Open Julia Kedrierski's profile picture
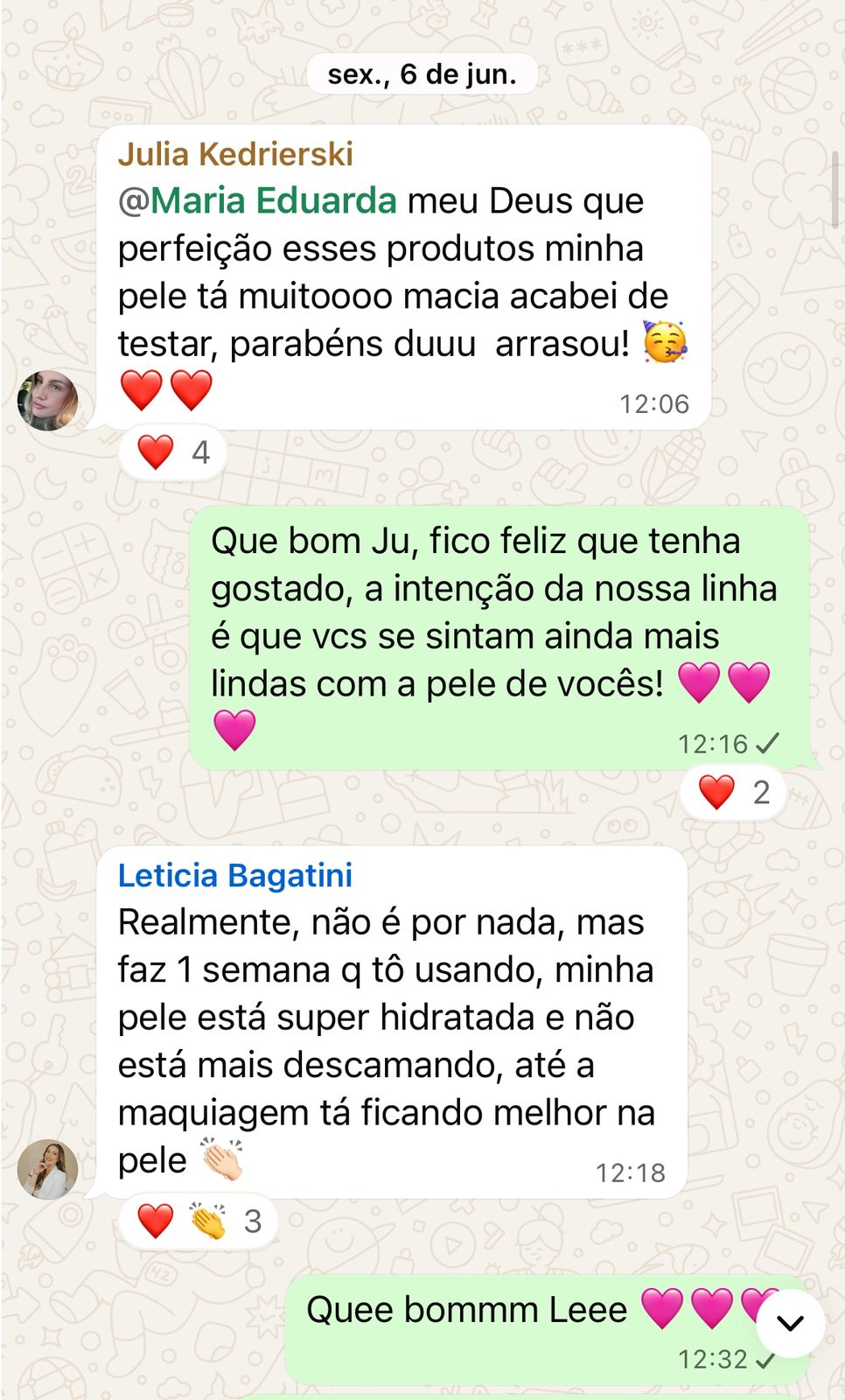Image resolution: width=845 pixels, height=1400 pixels. [x=48, y=402]
